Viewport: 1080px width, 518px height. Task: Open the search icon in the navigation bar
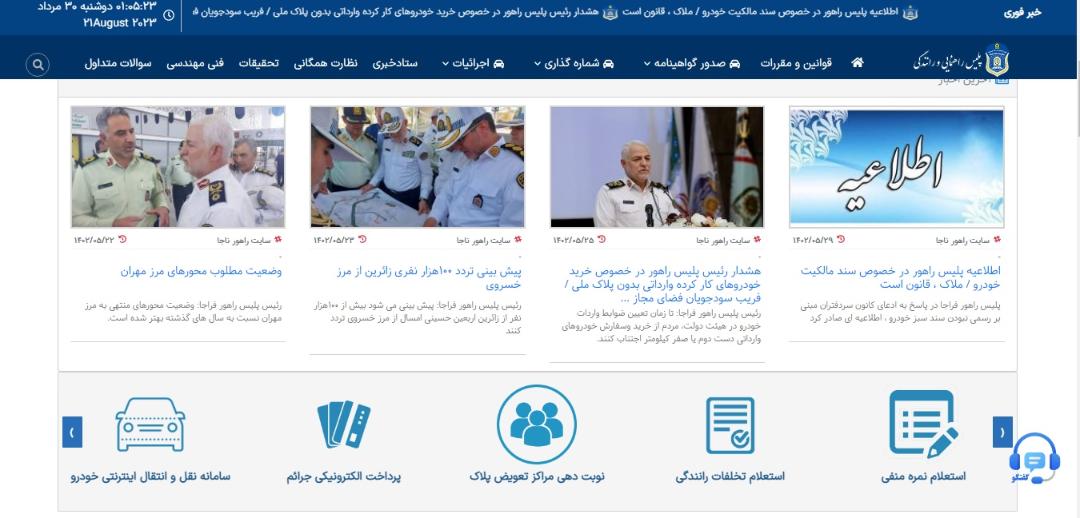point(38,65)
